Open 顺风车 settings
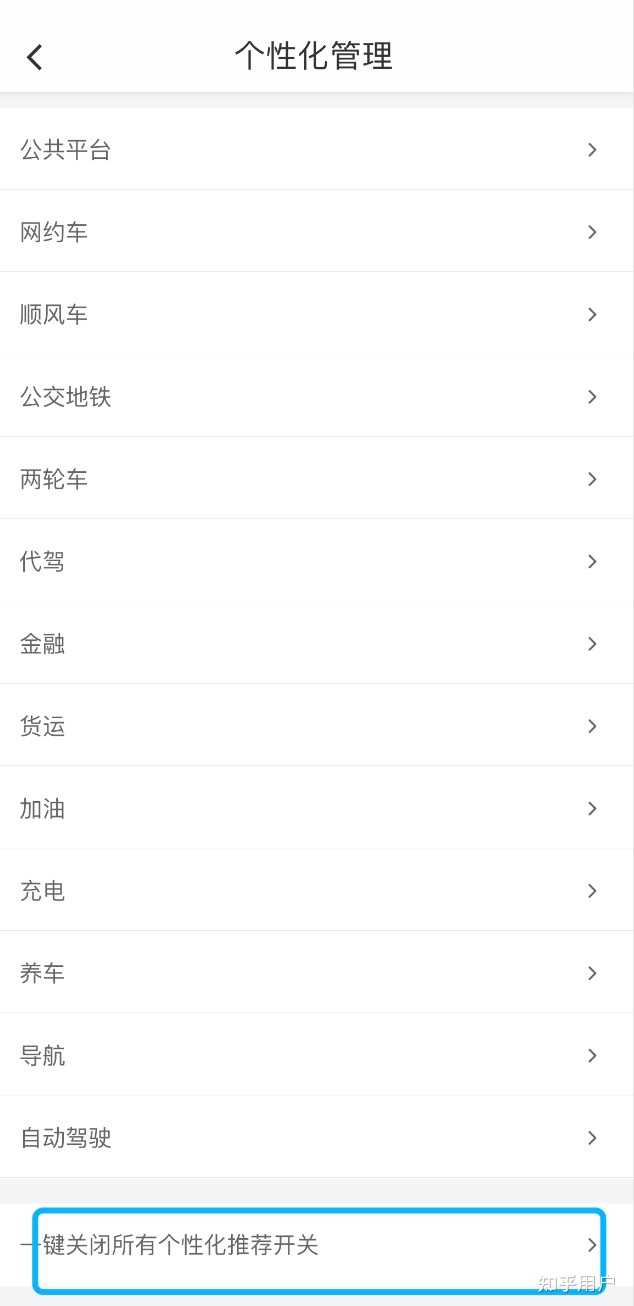Image resolution: width=634 pixels, height=1306 pixels. pyautogui.click(x=316, y=314)
